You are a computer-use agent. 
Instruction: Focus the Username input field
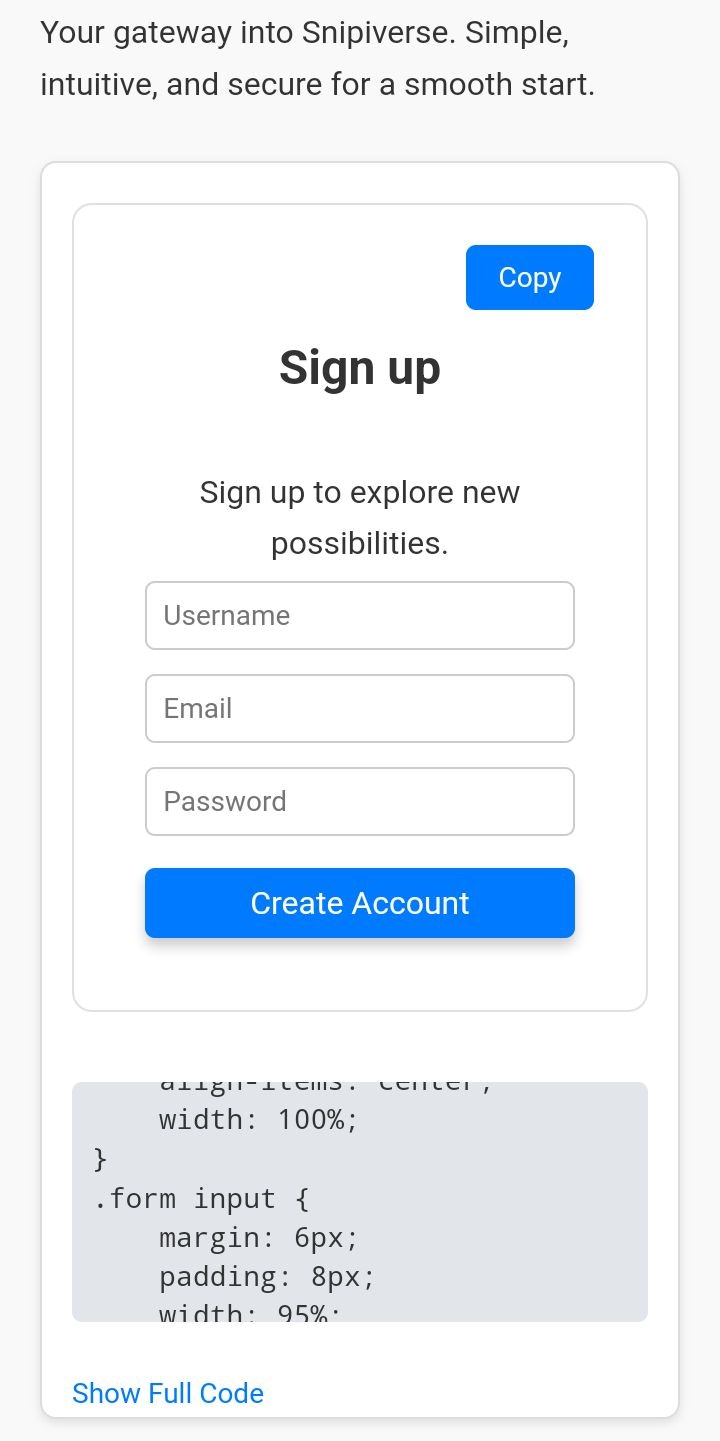(x=360, y=615)
